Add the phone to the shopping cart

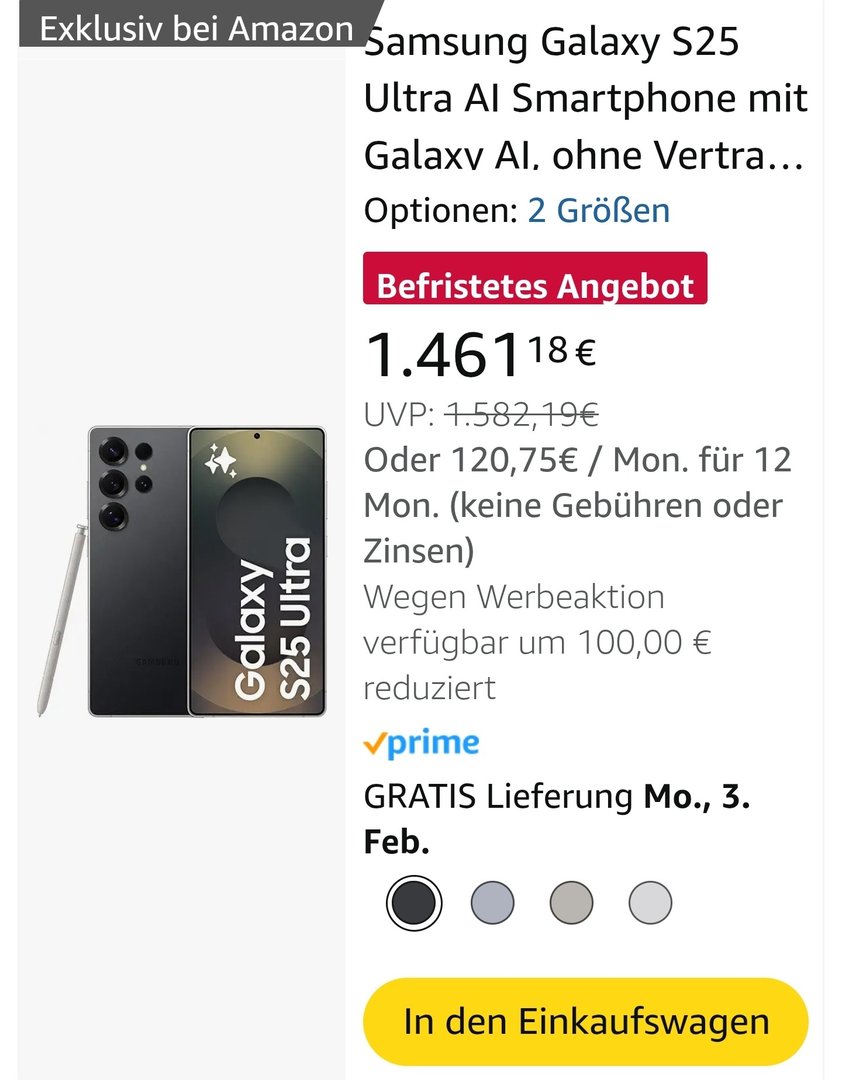586,1021
